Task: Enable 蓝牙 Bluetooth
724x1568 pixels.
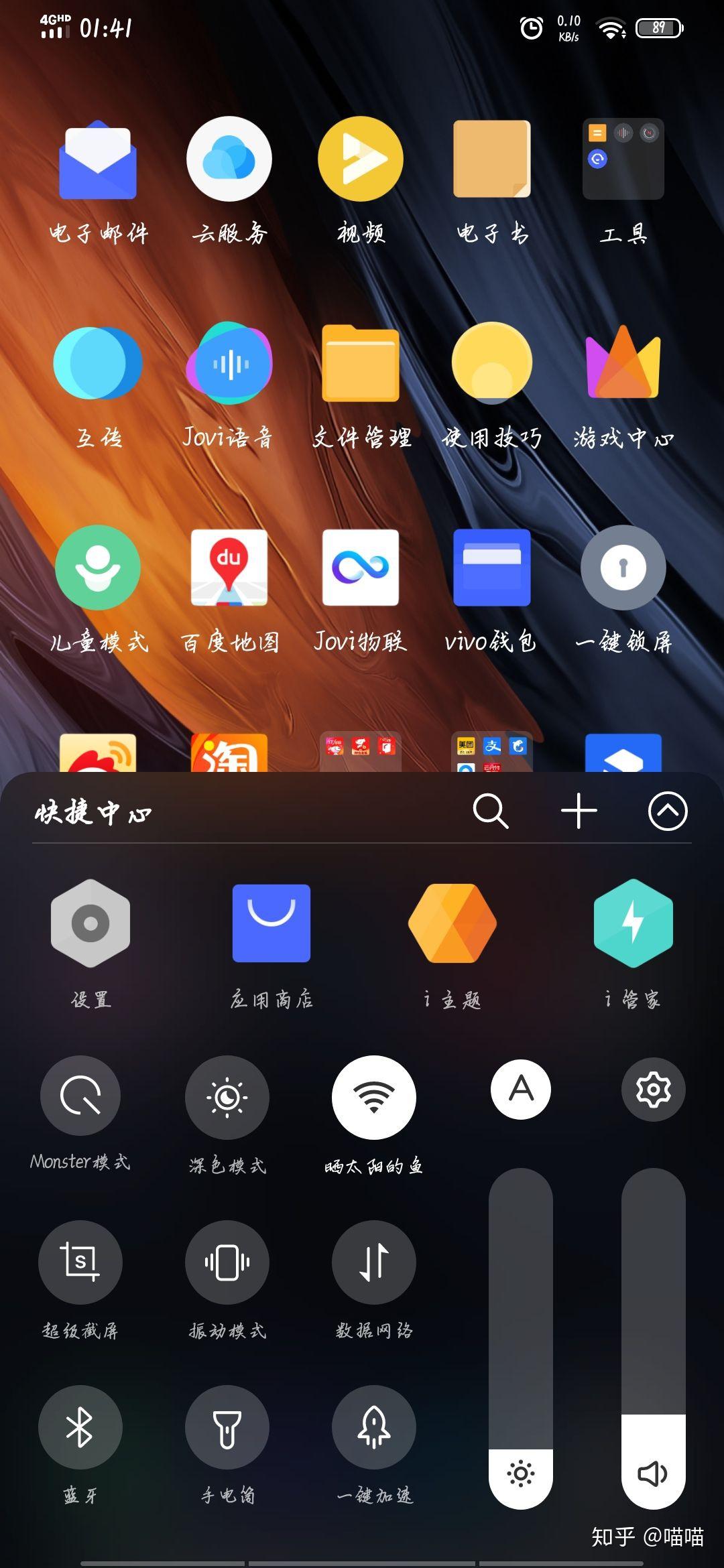Action: tap(80, 1427)
